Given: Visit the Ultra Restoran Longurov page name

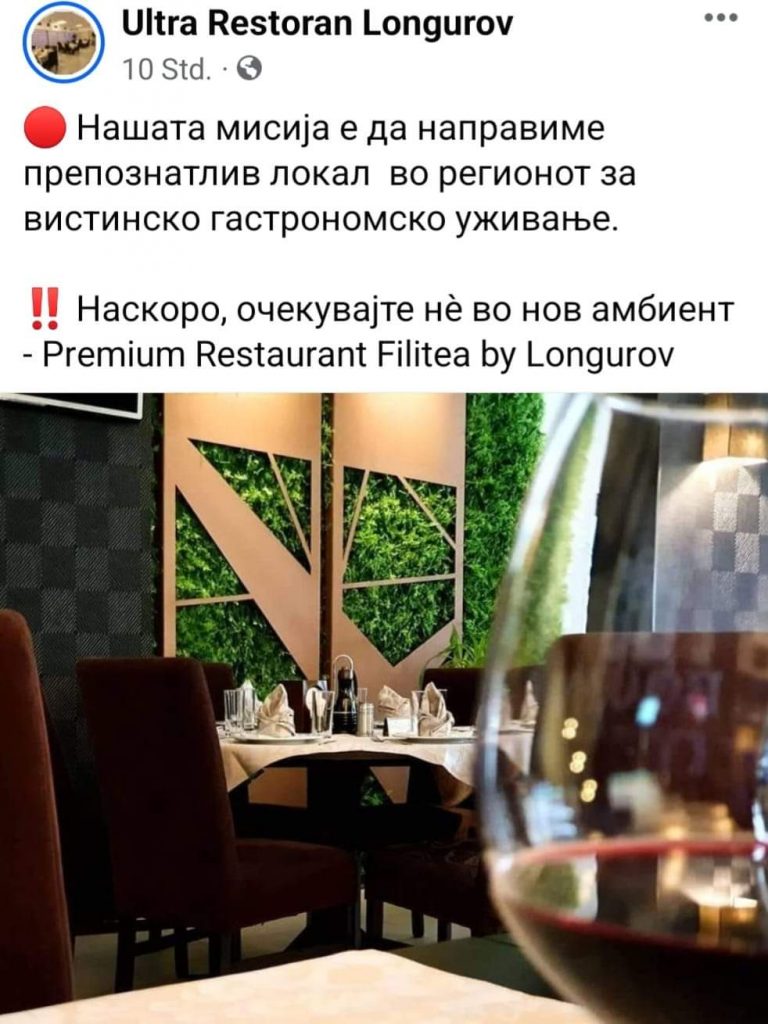Looking at the screenshot, I should (316, 25).
